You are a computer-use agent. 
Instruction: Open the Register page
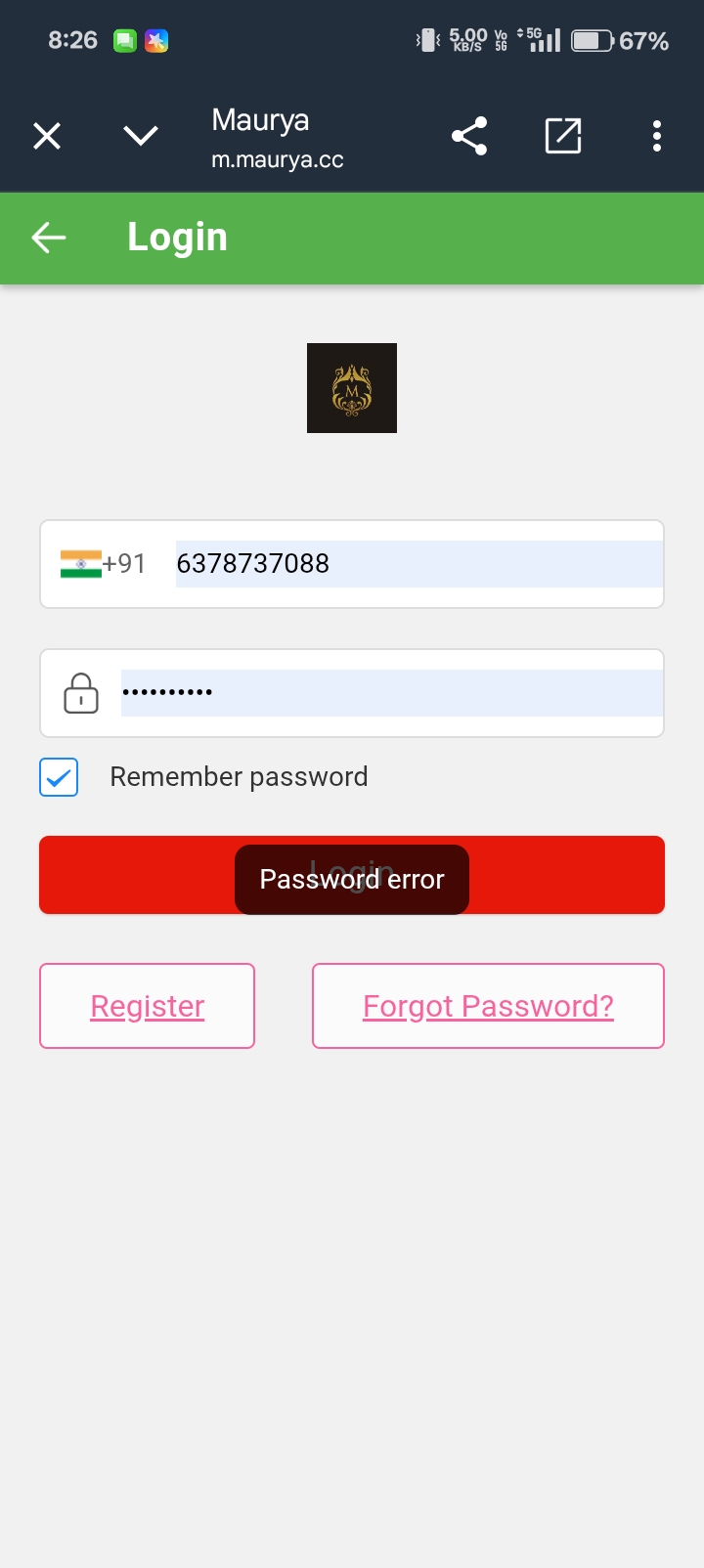[148, 1006]
